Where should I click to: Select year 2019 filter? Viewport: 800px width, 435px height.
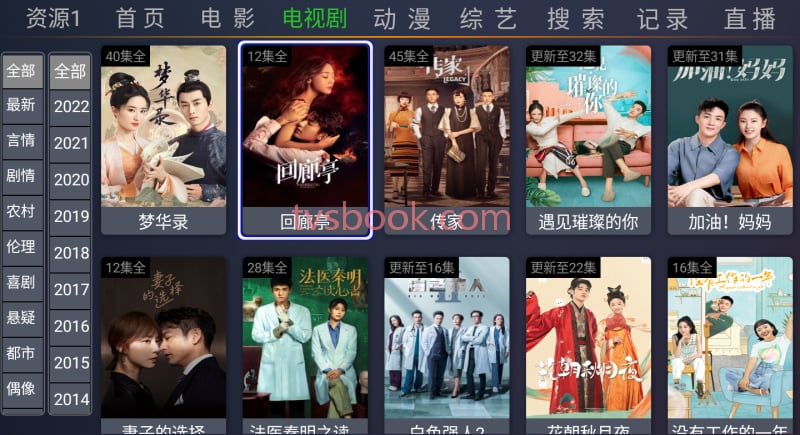pyautogui.click(x=71, y=215)
